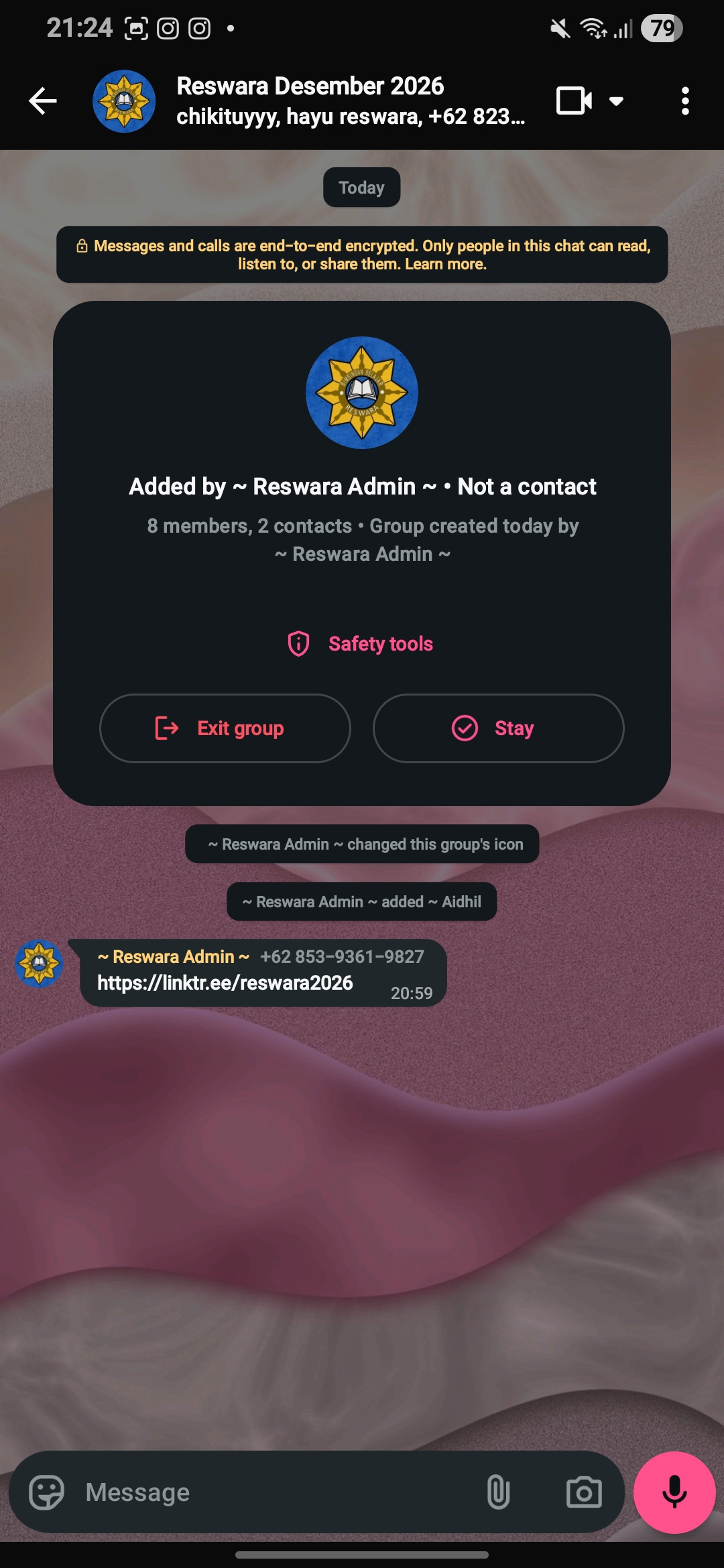This screenshot has height=1568, width=724.
Task: Open the linktr.ee/reswara2026 link
Action: tap(225, 983)
